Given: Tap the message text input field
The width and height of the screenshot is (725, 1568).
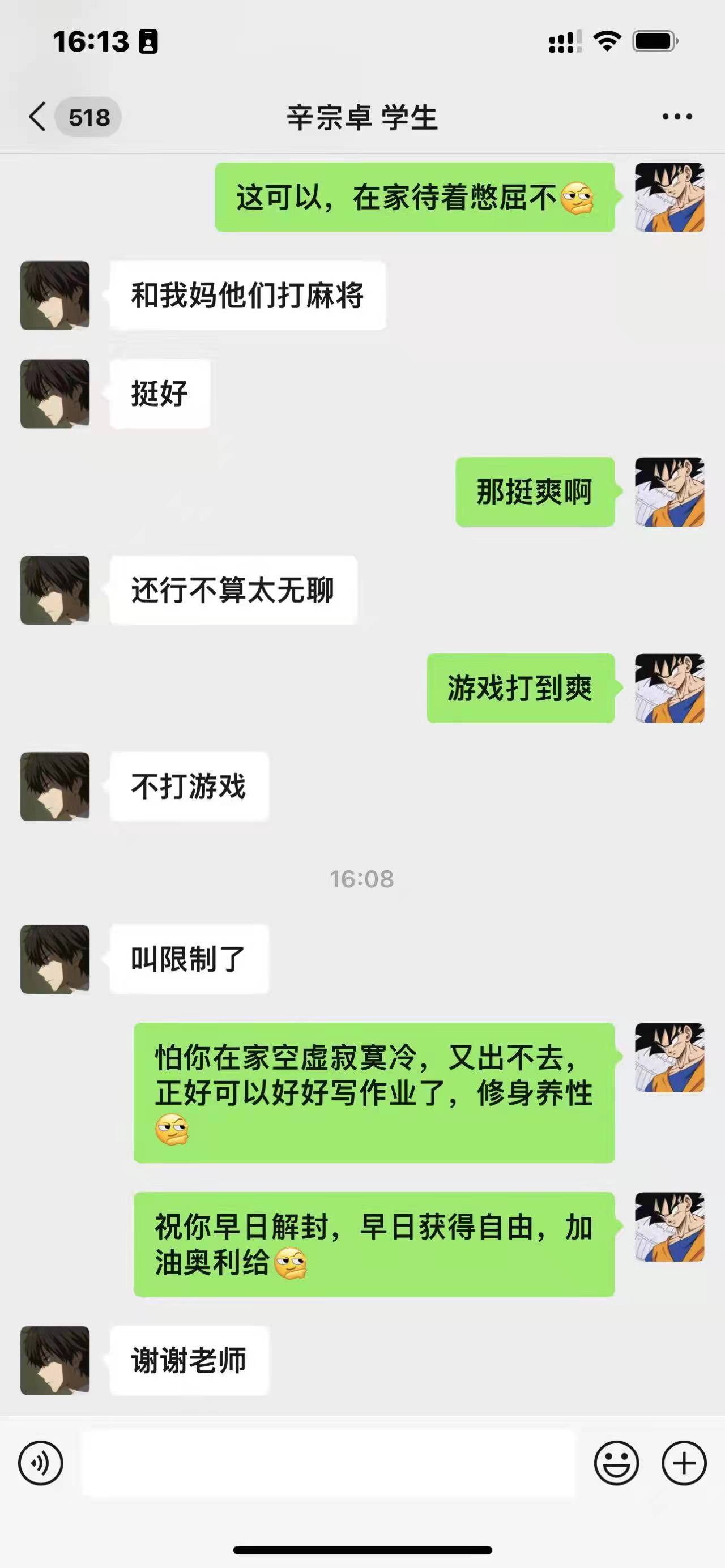Looking at the screenshot, I should (x=329, y=1463).
